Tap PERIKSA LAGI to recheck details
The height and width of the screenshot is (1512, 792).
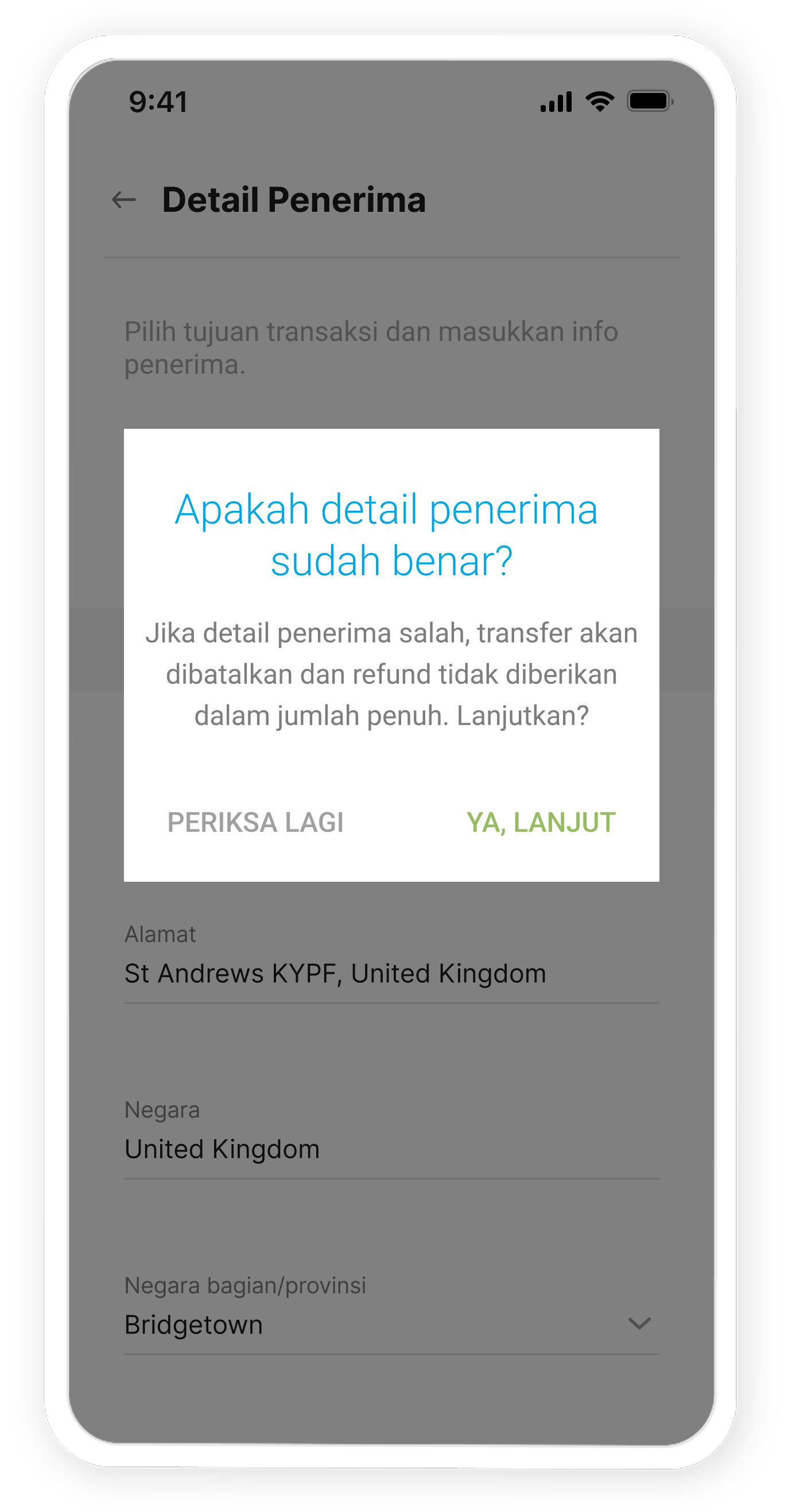(255, 822)
